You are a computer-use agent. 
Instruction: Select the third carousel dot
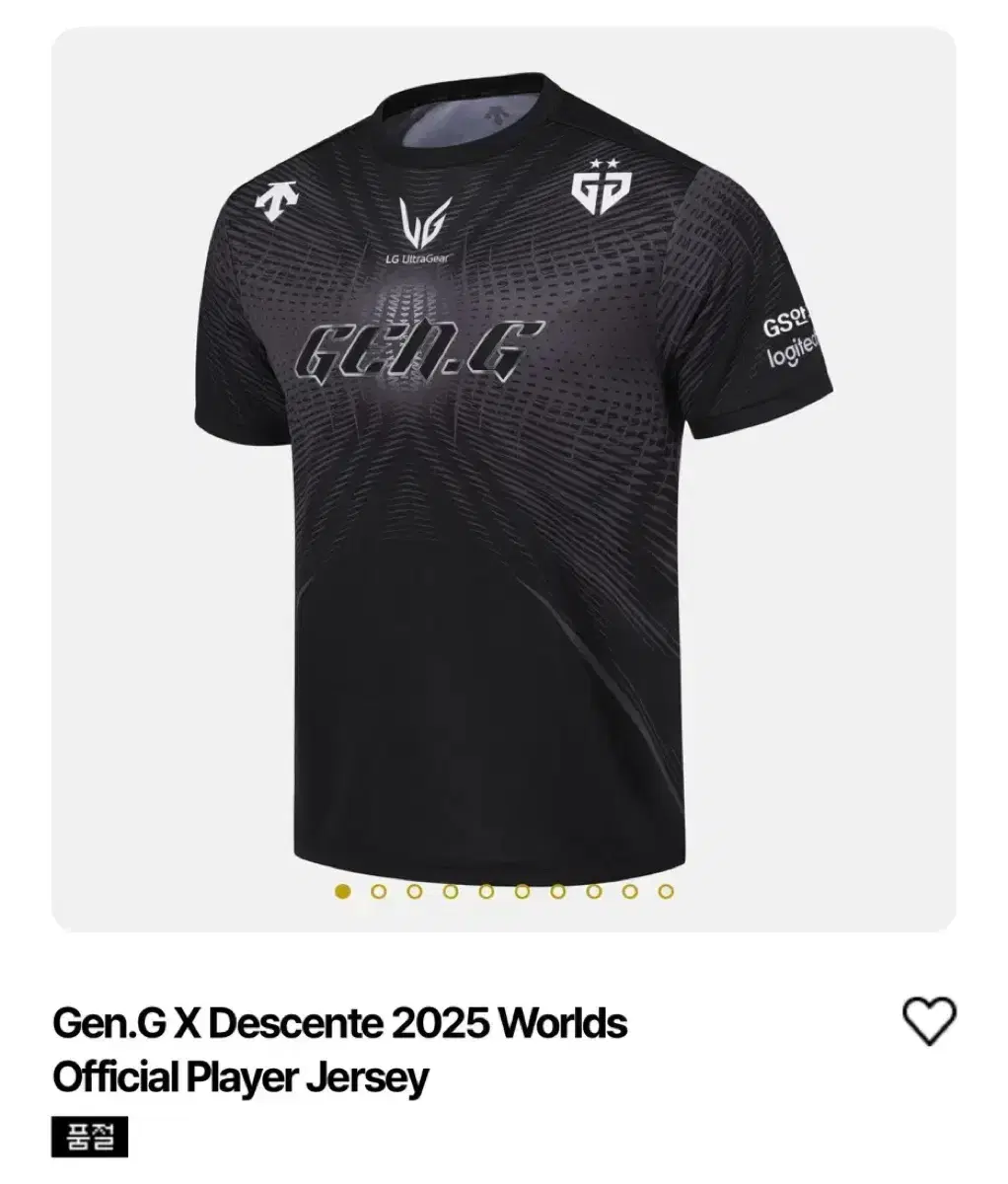[414, 894]
